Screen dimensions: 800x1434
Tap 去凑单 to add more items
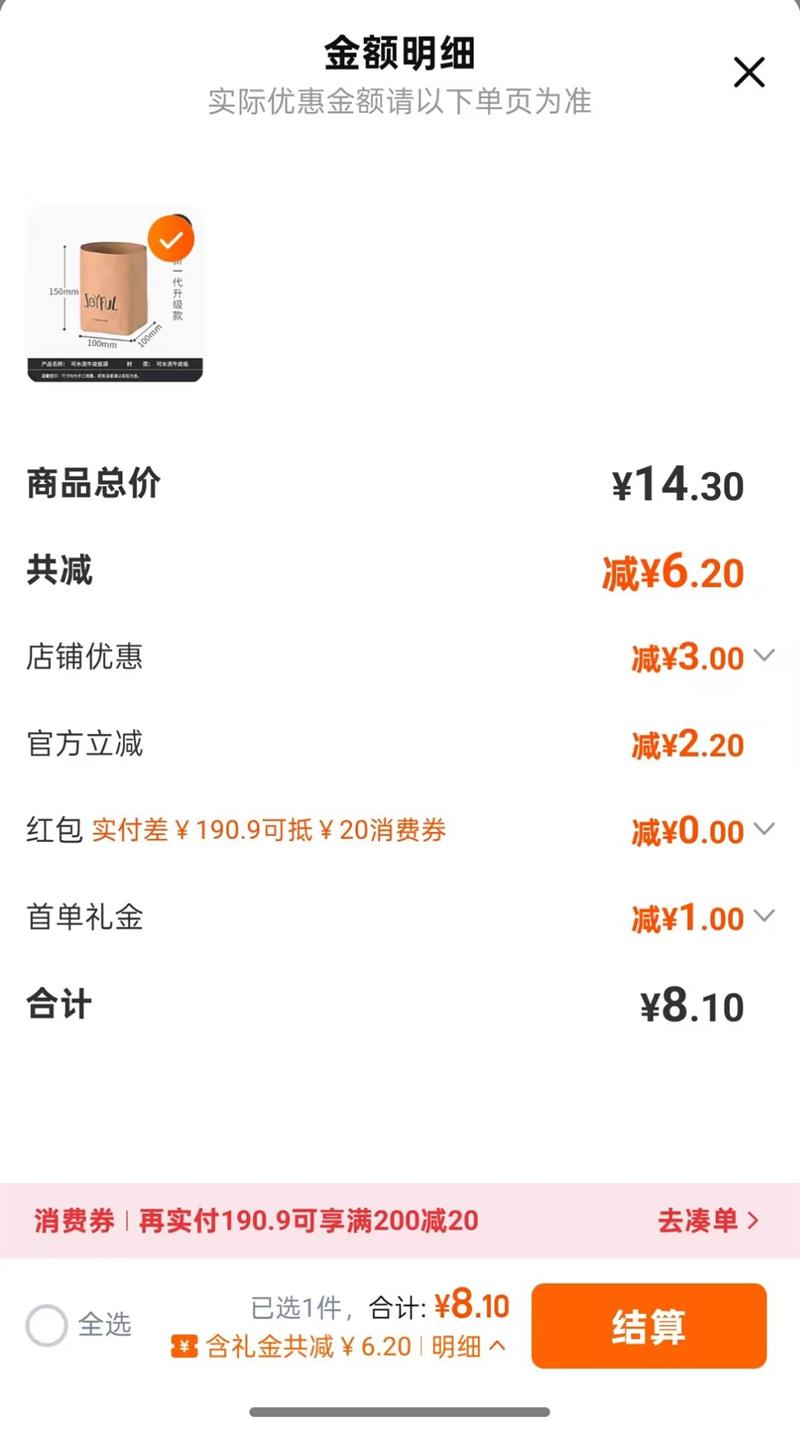[x=708, y=1220]
